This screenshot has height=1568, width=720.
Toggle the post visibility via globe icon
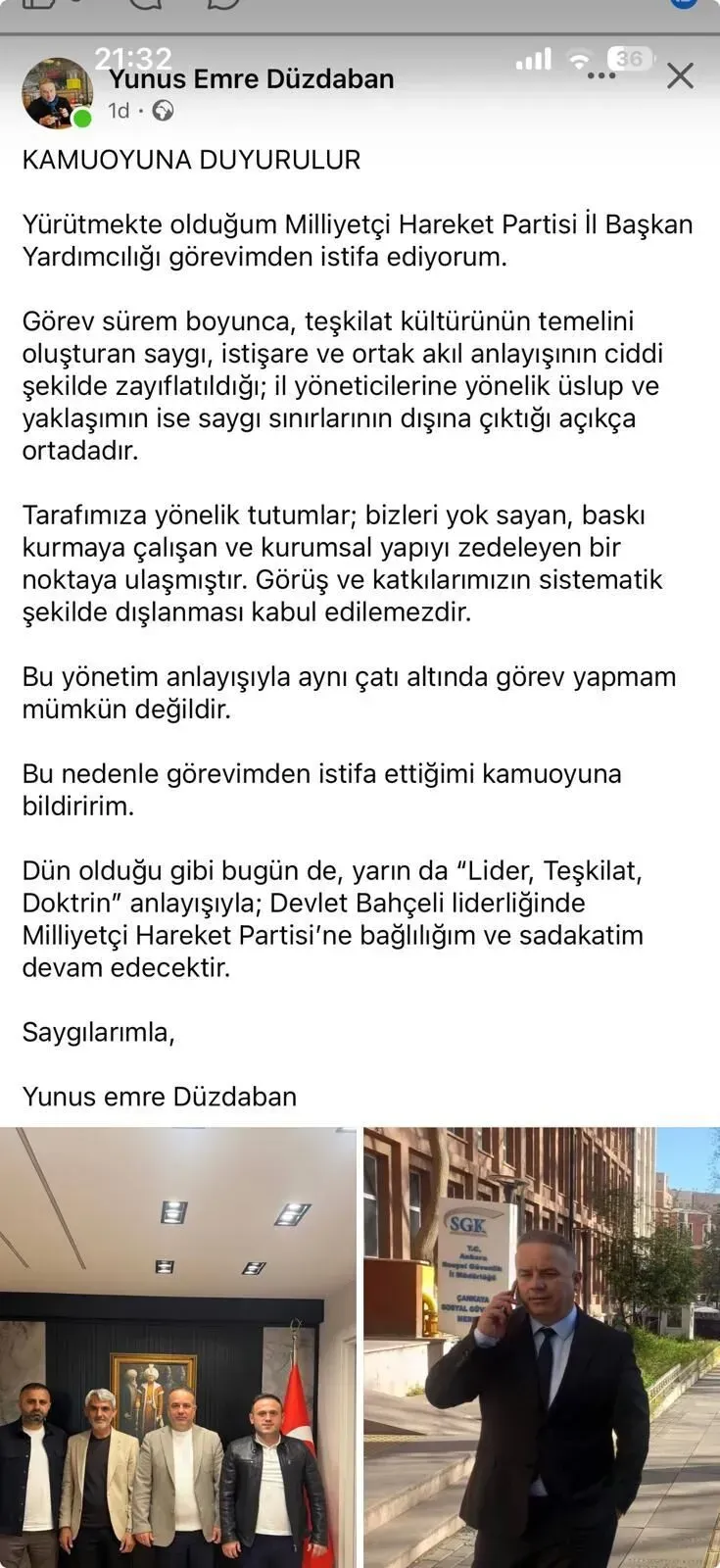pos(163,111)
